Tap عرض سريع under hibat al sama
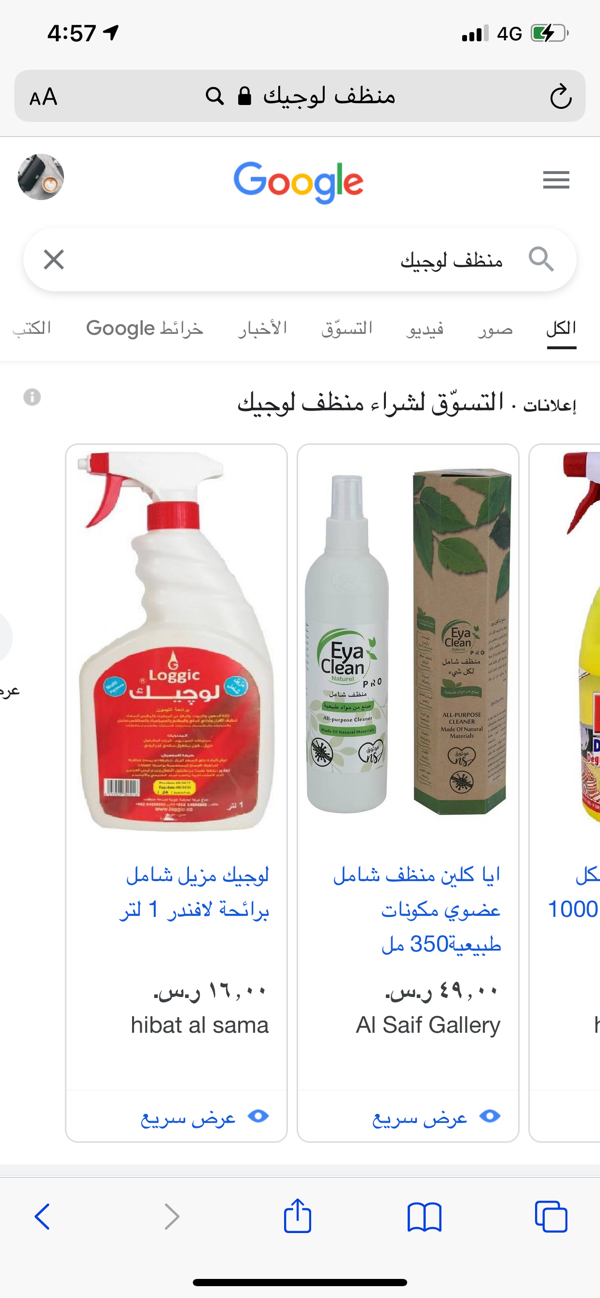 (x=203, y=1117)
